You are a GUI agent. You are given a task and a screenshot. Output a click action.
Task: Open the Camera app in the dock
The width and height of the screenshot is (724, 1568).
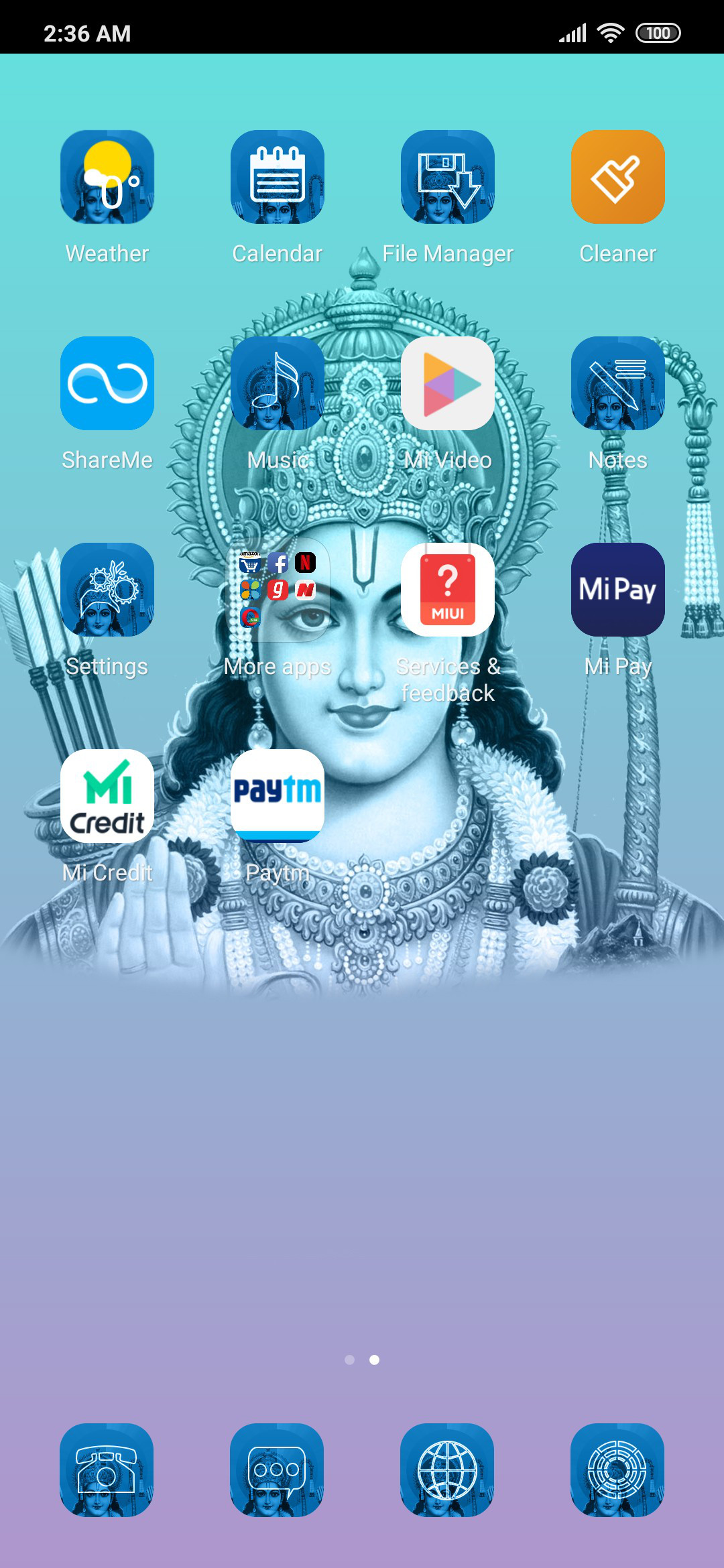[x=617, y=1470]
